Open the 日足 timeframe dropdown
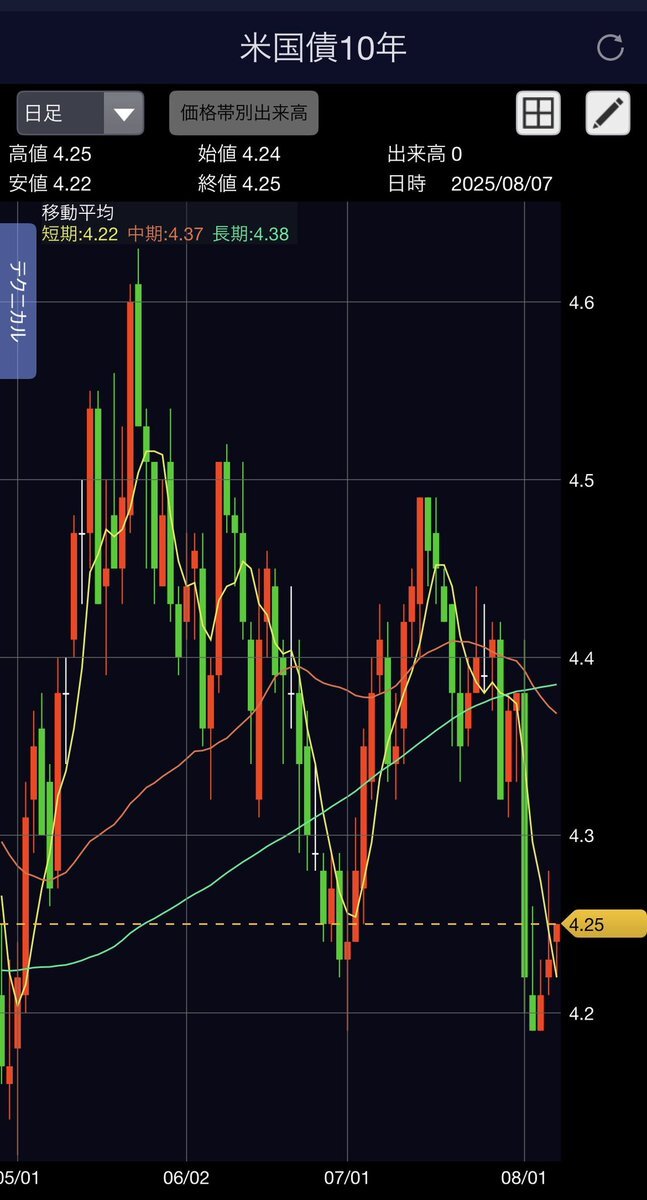Screen dimensions: 647x1200 click(x=80, y=113)
